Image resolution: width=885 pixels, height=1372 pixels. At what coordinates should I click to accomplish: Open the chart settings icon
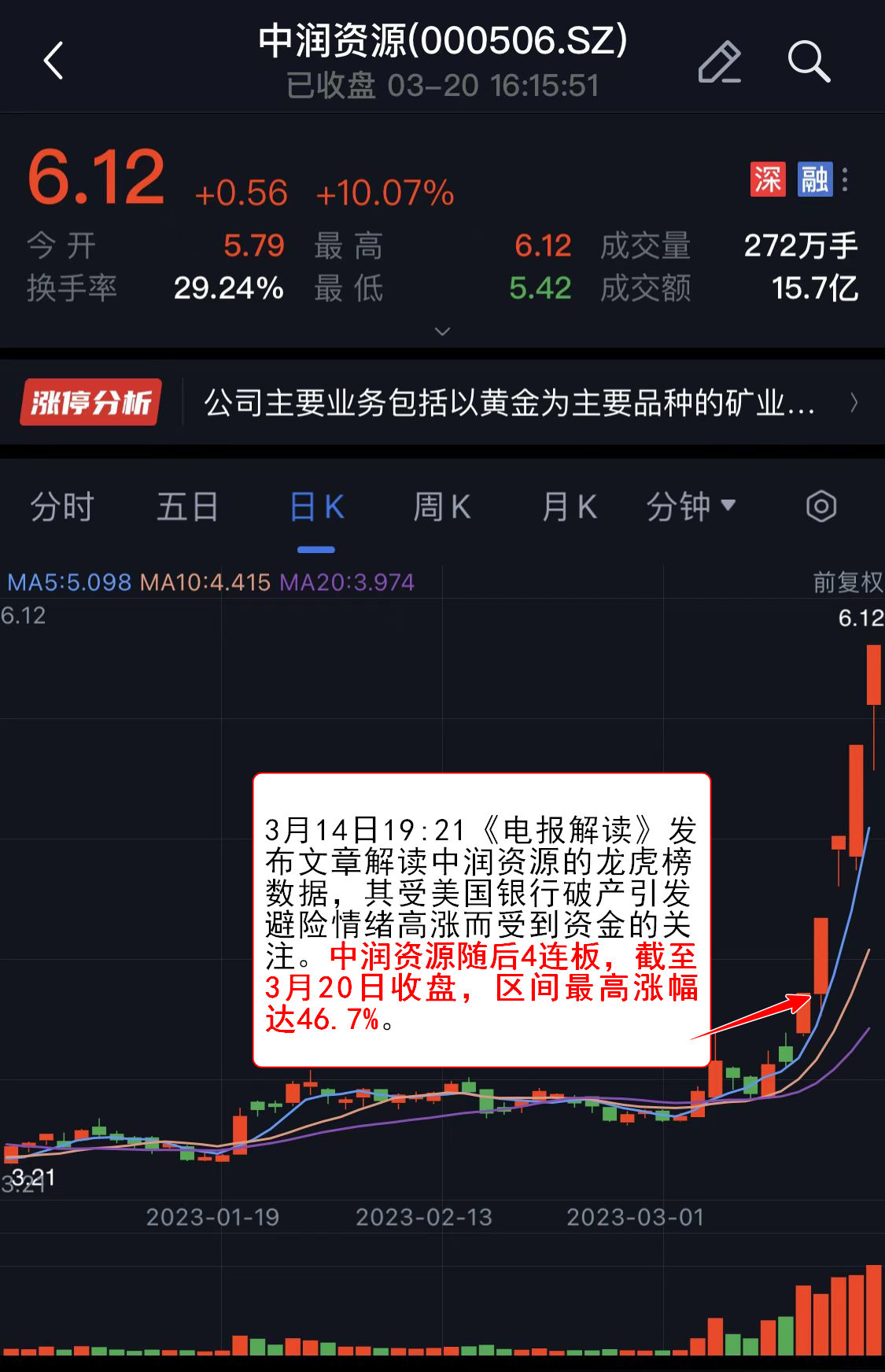[x=820, y=507]
